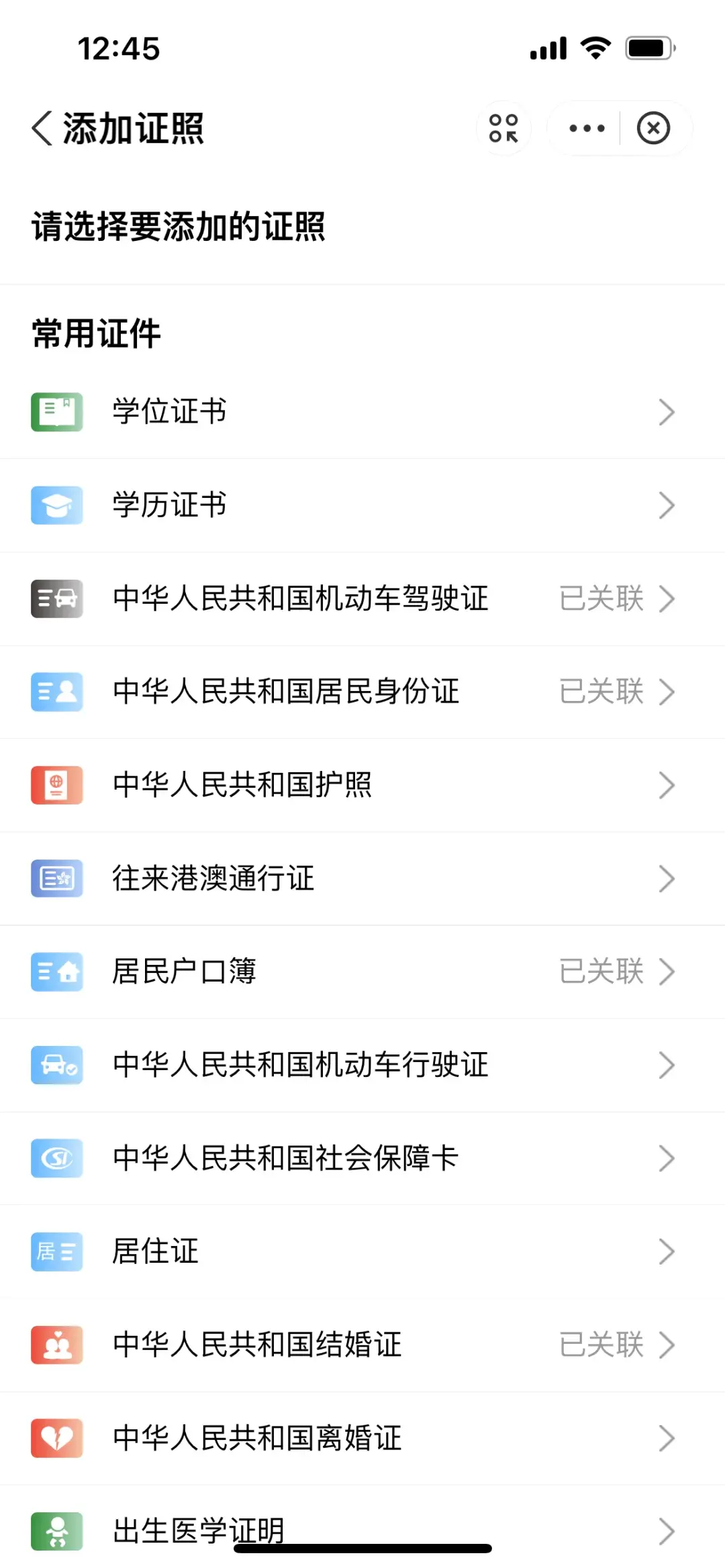Tap the red 护照 passport icon
The image size is (725, 1568).
click(x=56, y=785)
